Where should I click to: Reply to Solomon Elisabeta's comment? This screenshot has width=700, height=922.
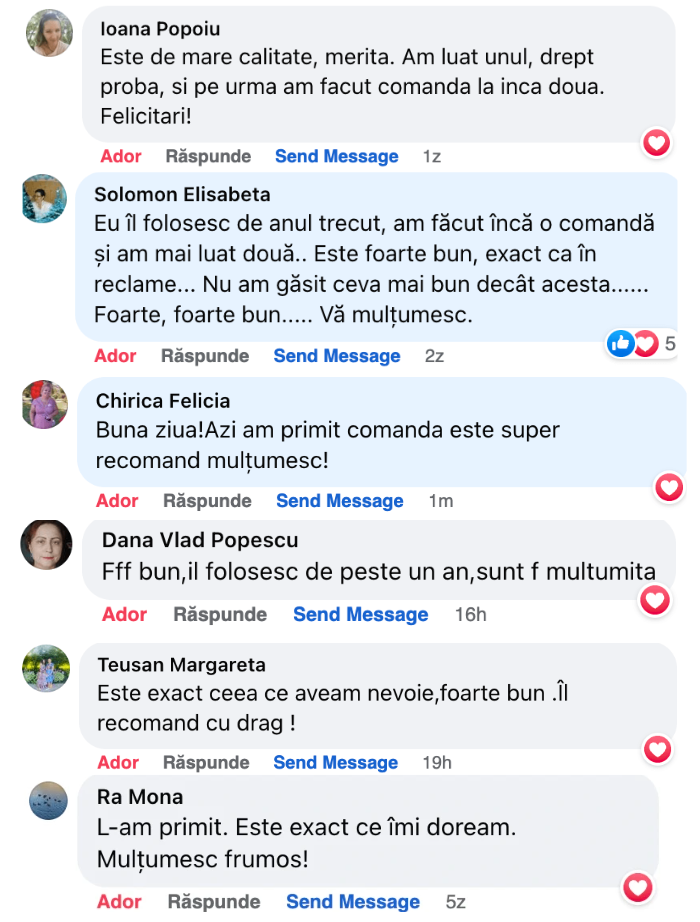205,356
